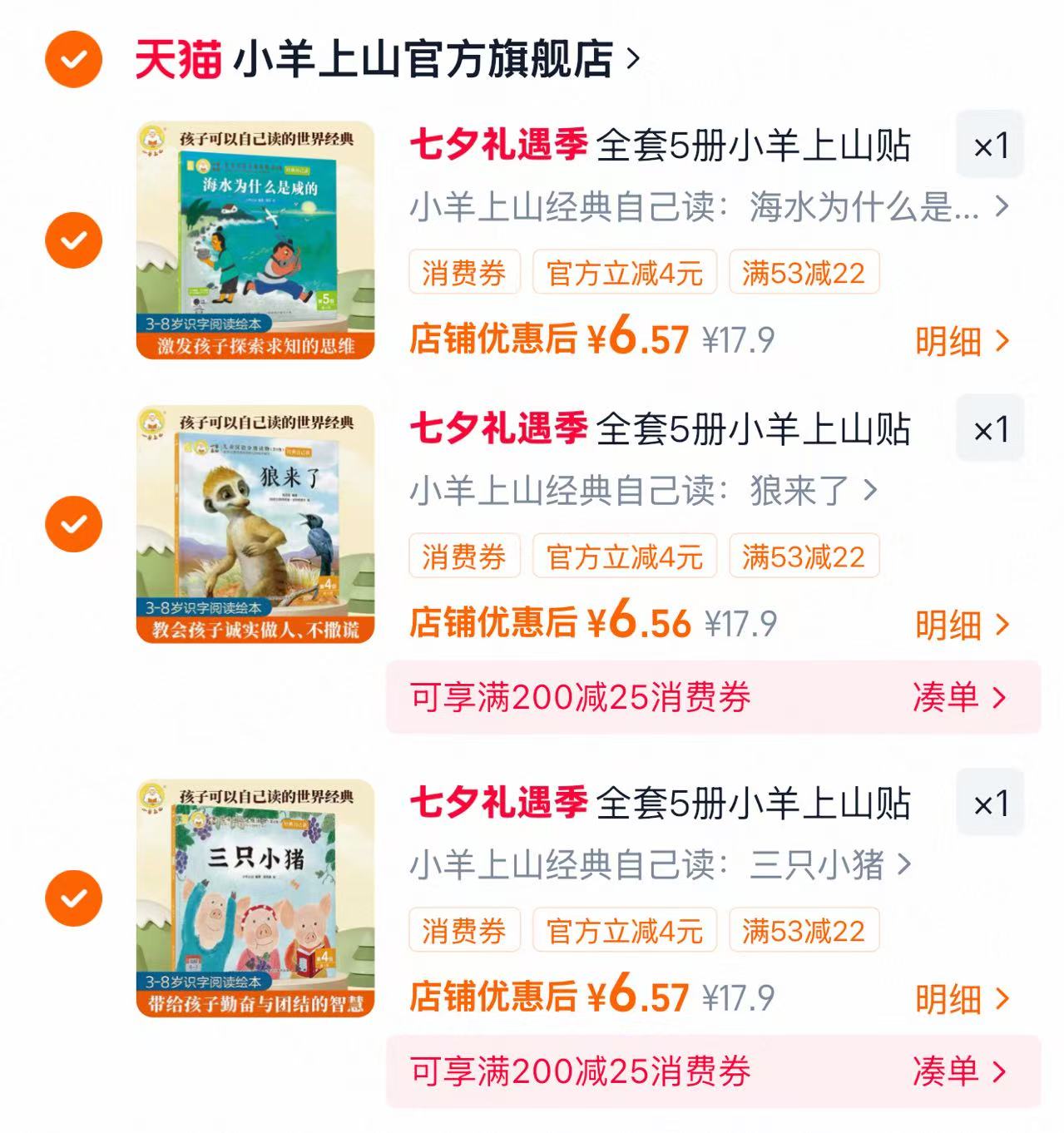1064x1133 pixels.
Task: Tap 凑单 under the 狼来了 item
Action: point(960,697)
